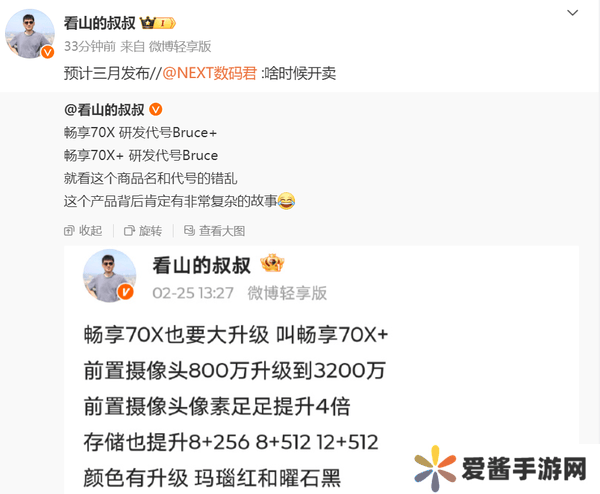
Task: Open @看山的叔叔 in the reposted post
Action: [104, 109]
